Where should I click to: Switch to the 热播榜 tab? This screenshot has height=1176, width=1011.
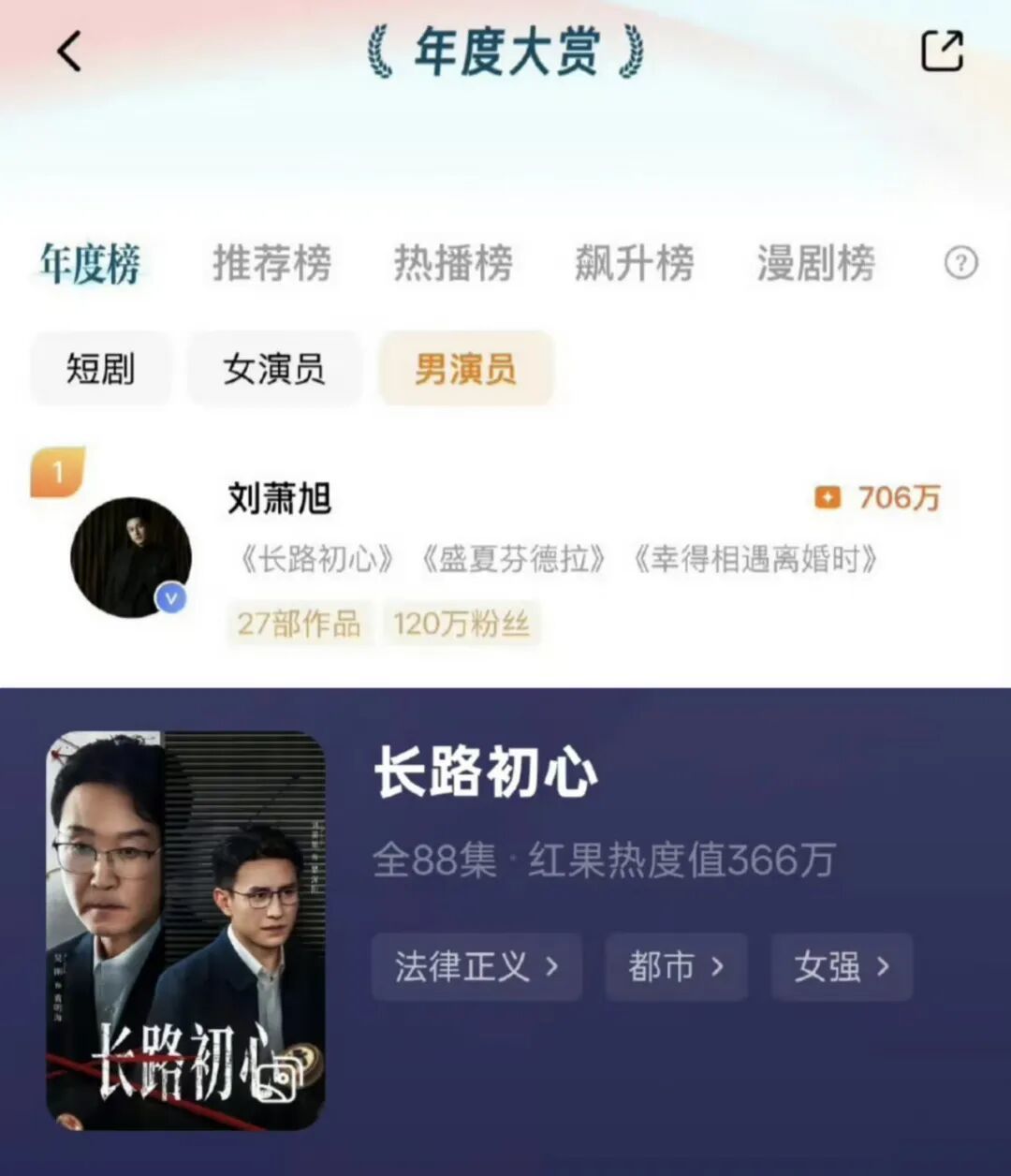453,264
